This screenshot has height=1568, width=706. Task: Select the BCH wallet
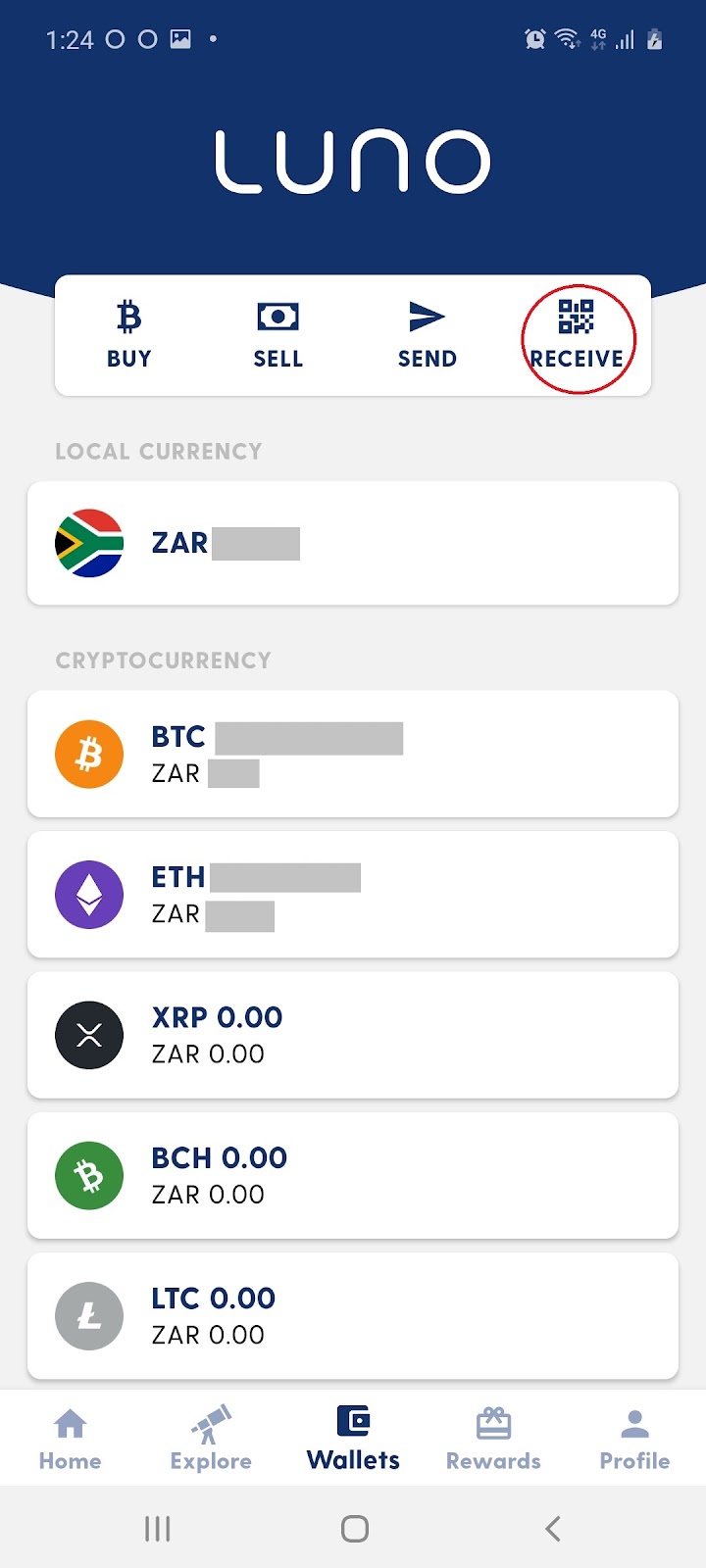[x=353, y=1175]
